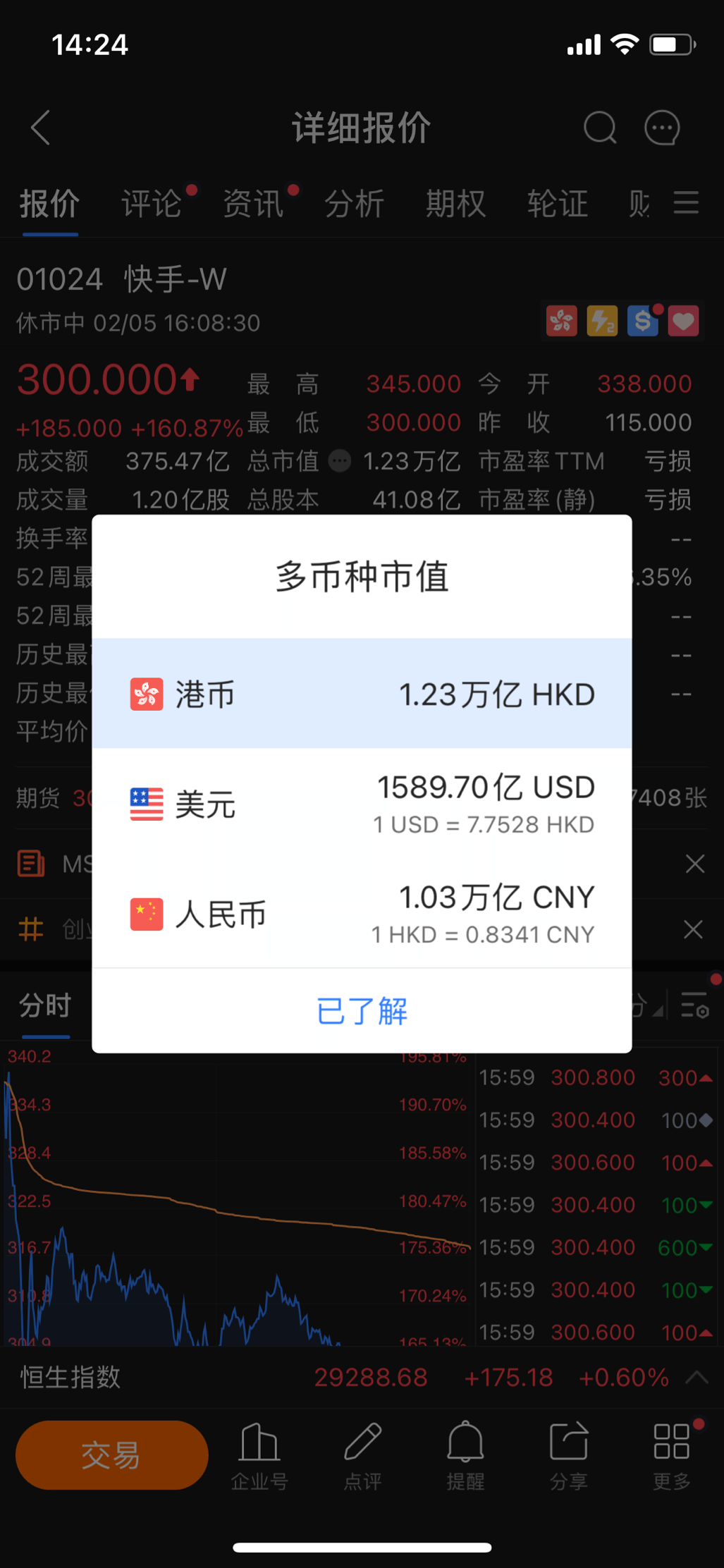Screen dimensions: 724x1568
Task: Tap the Hong Kong flag market icon
Action: tap(560, 321)
